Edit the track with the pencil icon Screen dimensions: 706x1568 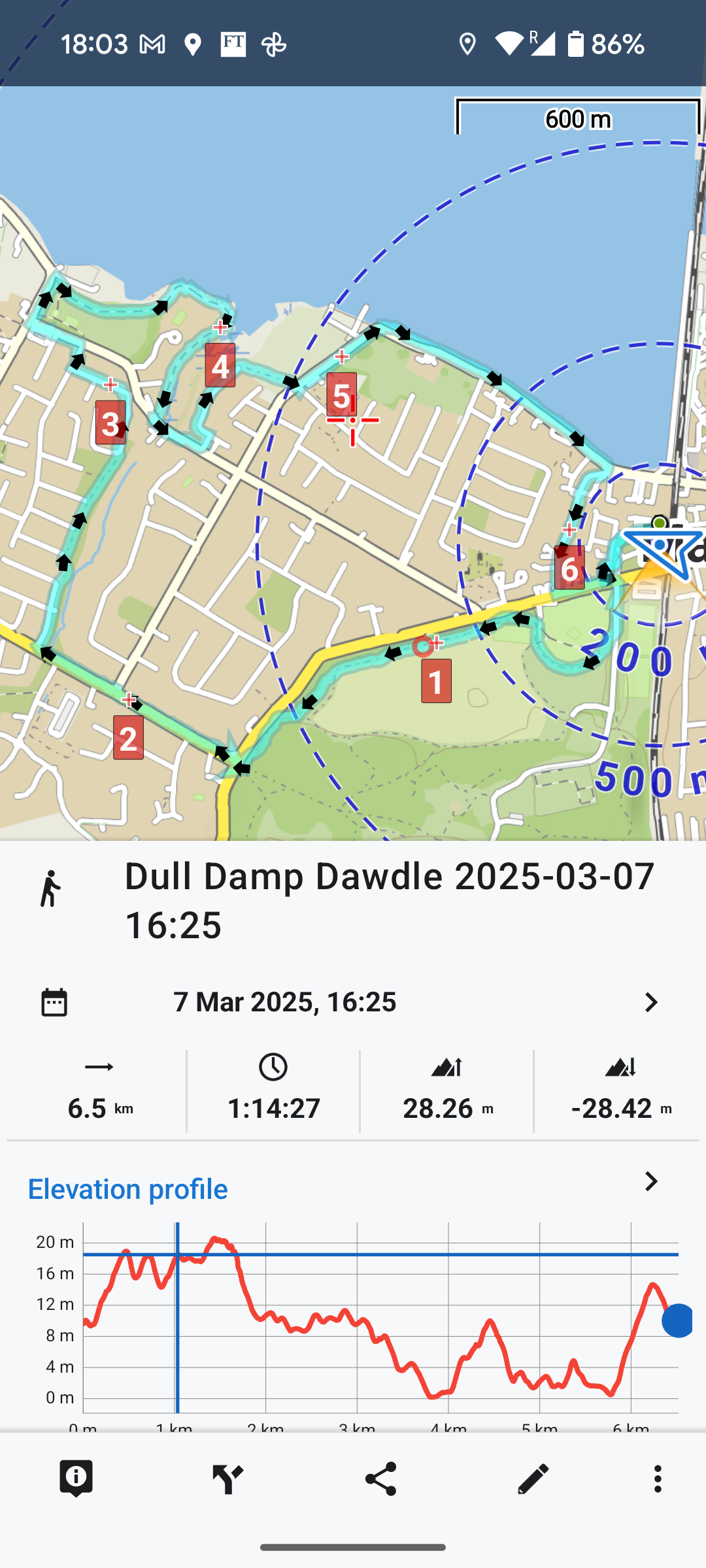click(x=533, y=1478)
